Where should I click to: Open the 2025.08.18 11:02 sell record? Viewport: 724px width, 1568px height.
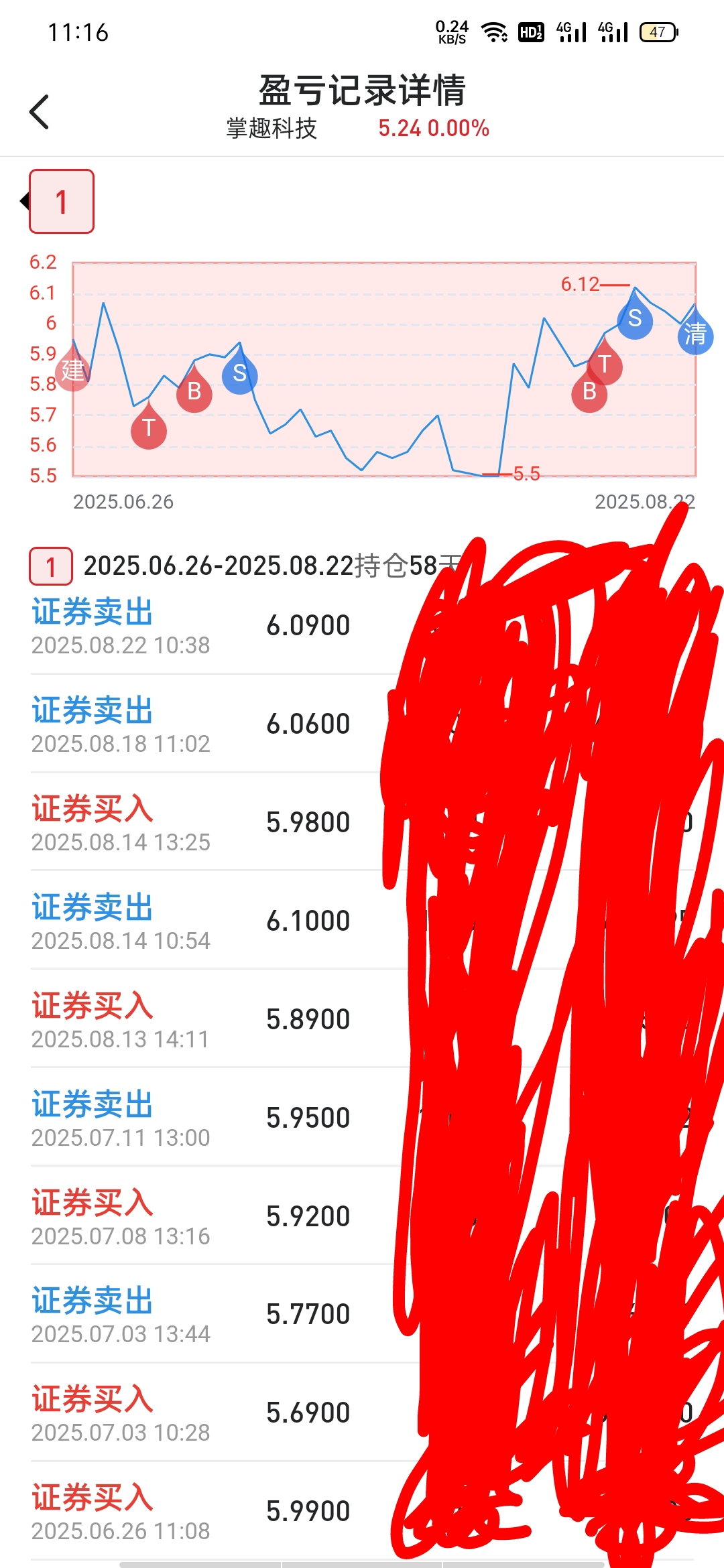tap(362, 724)
